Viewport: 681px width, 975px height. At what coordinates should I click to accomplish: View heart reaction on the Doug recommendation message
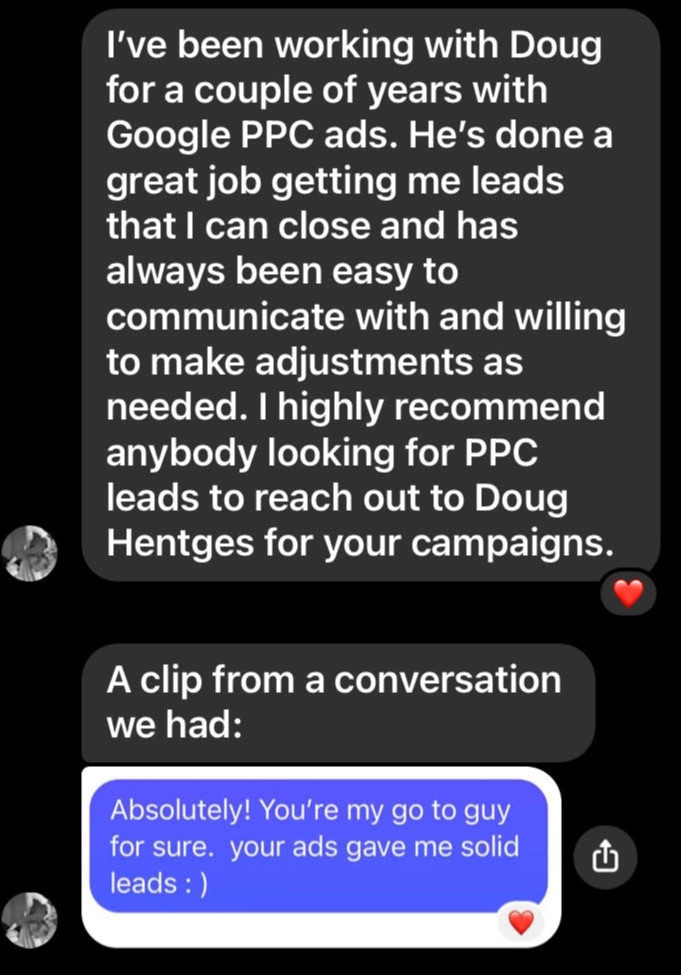[x=627, y=596]
